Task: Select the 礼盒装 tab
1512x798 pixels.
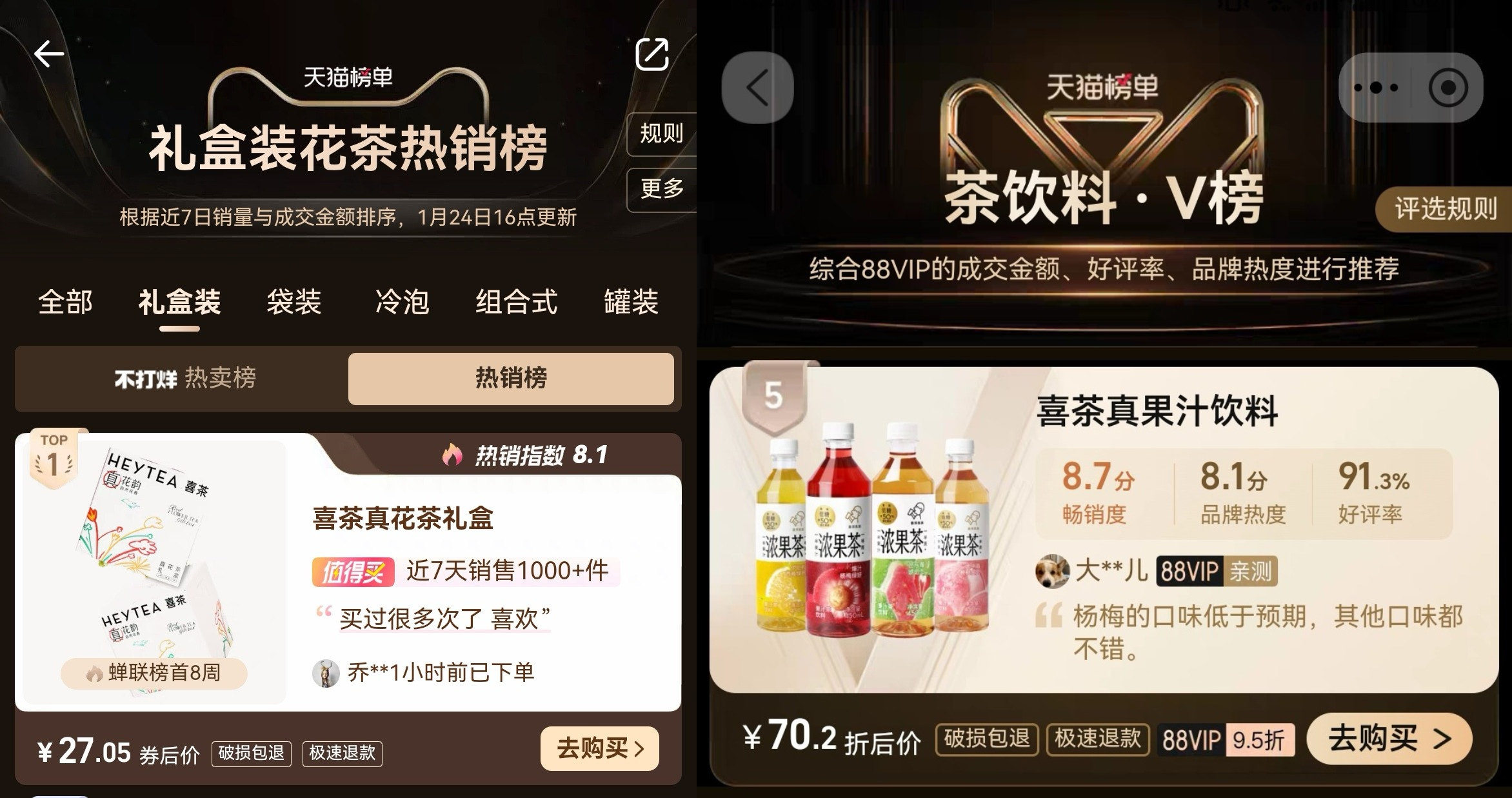Action: [179, 302]
